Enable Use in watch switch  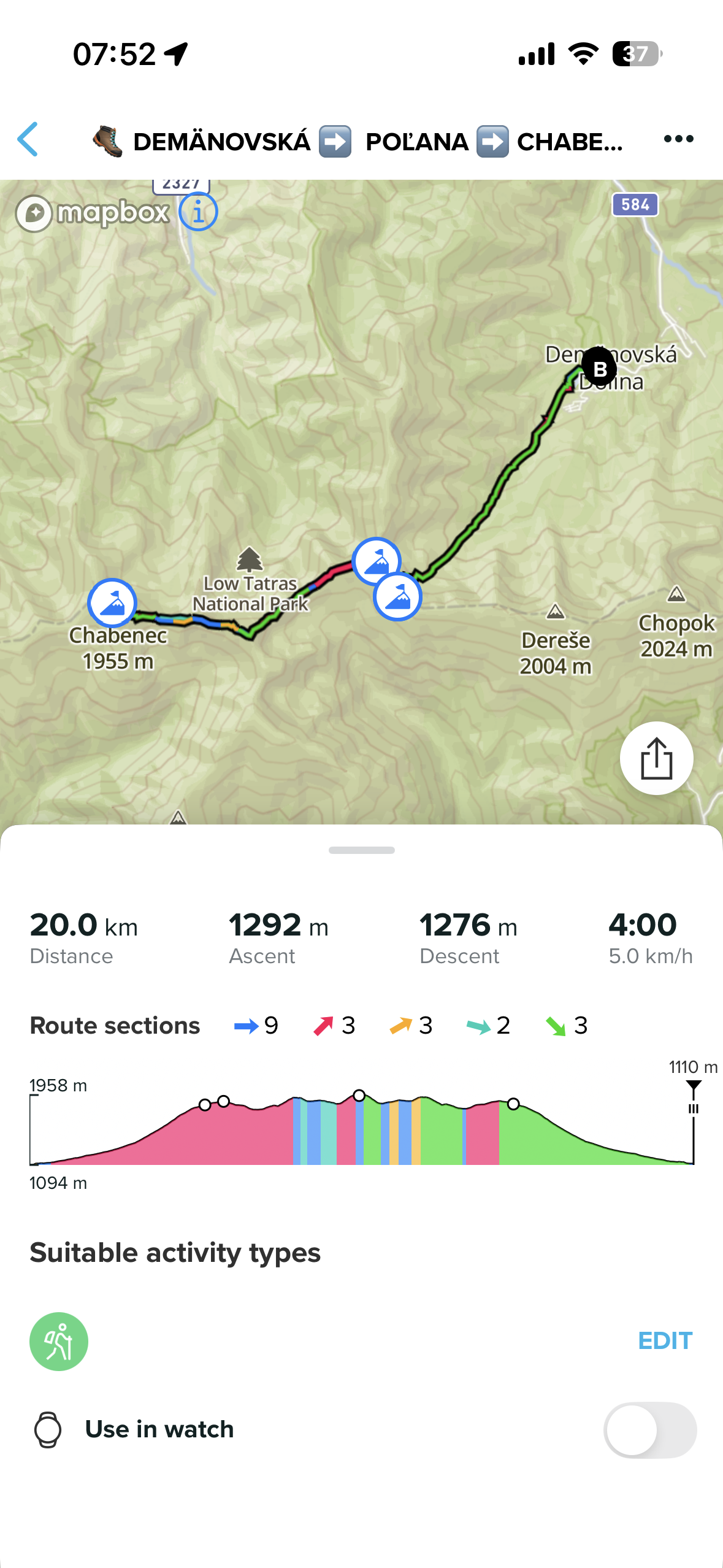pyautogui.click(x=649, y=1430)
